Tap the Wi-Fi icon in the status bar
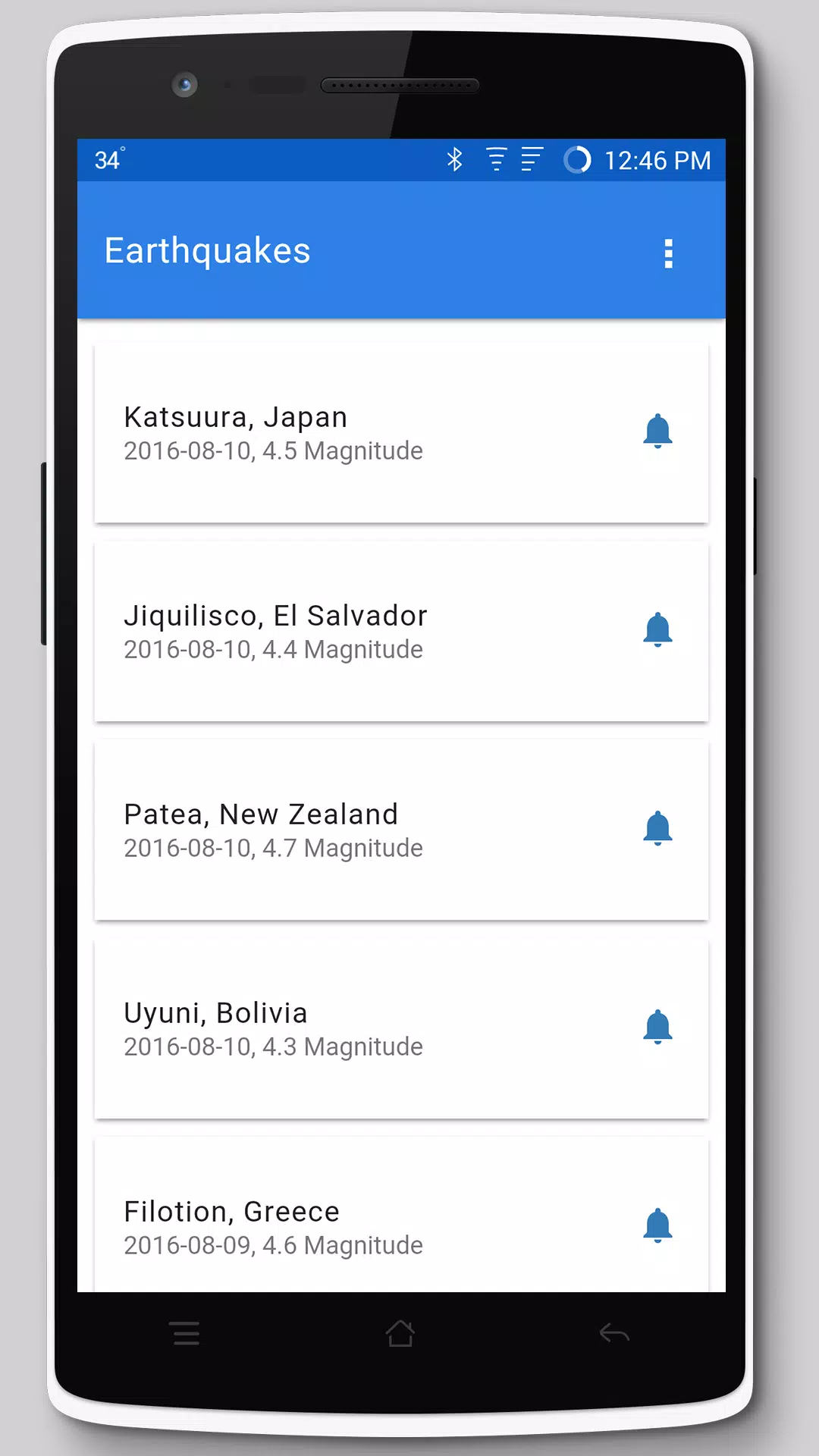Image resolution: width=819 pixels, height=1456 pixels. (497, 159)
